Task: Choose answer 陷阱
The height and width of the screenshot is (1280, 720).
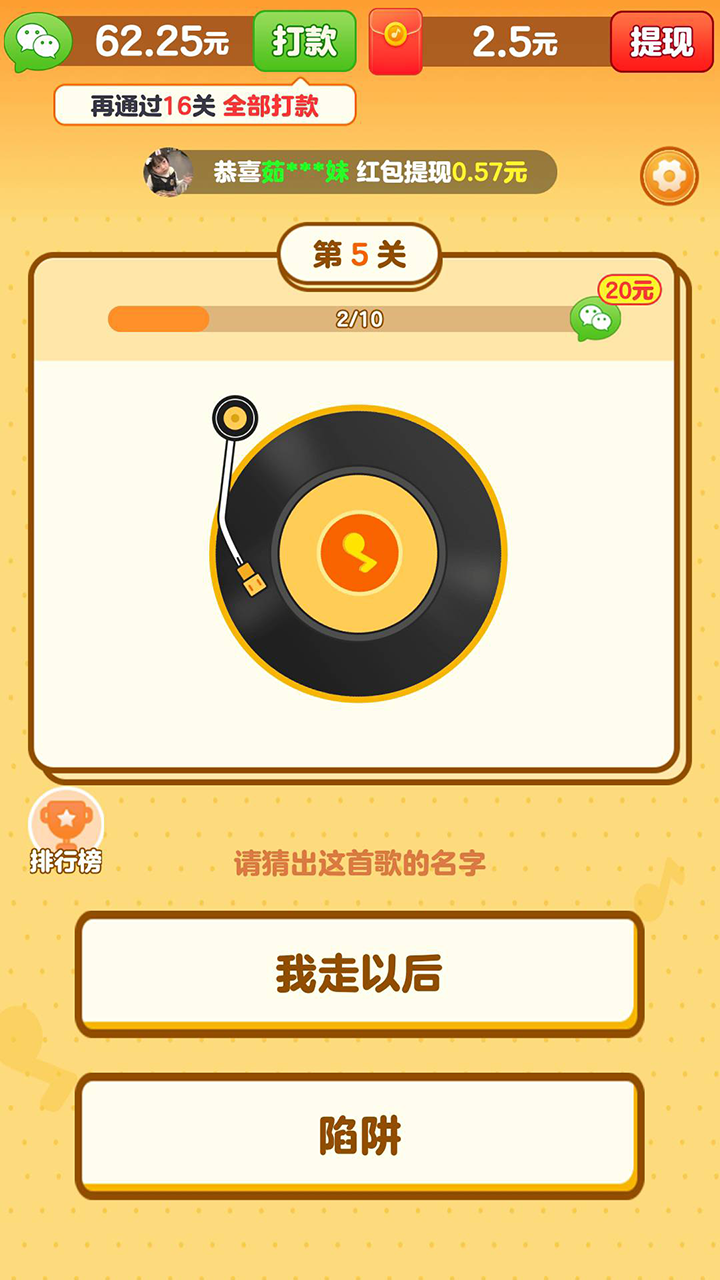Action: [x=359, y=1135]
